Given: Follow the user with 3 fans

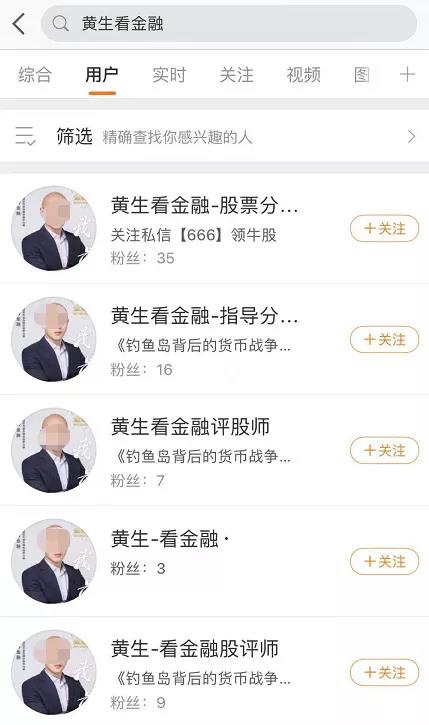Looking at the screenshot, I should 385,561.
